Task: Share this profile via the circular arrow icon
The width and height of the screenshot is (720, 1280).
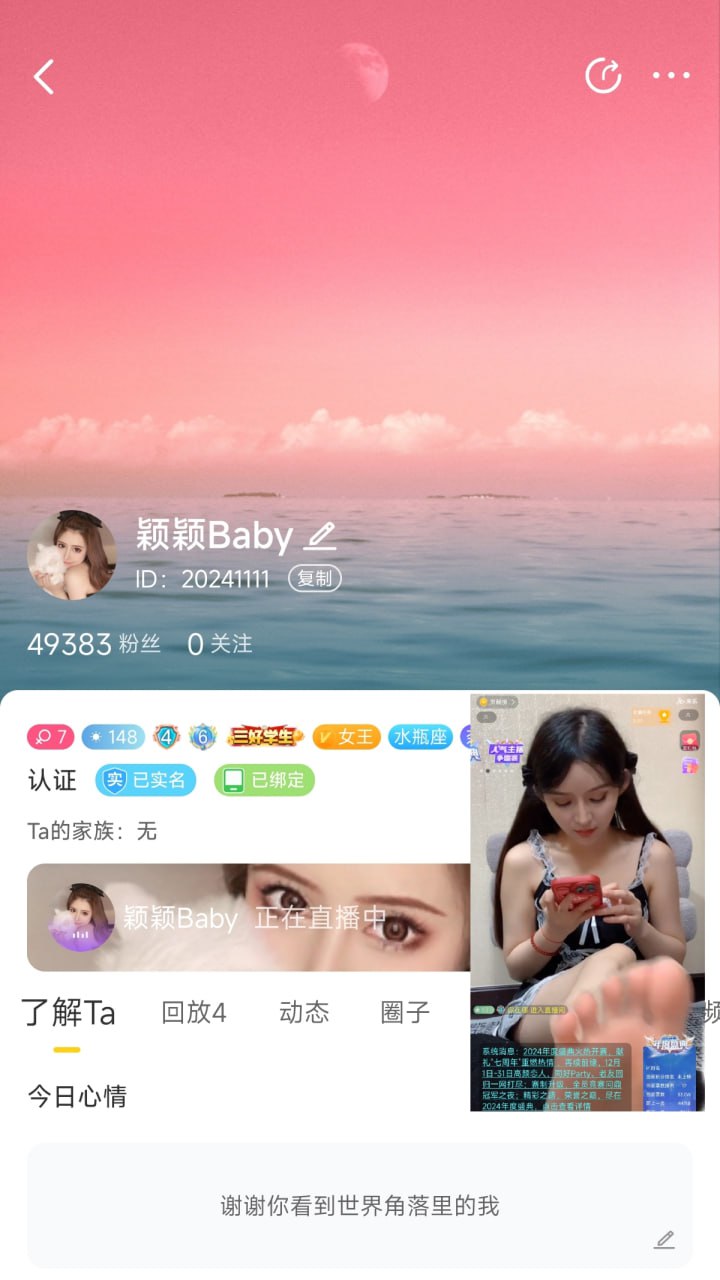Action: tap(603, 76)
